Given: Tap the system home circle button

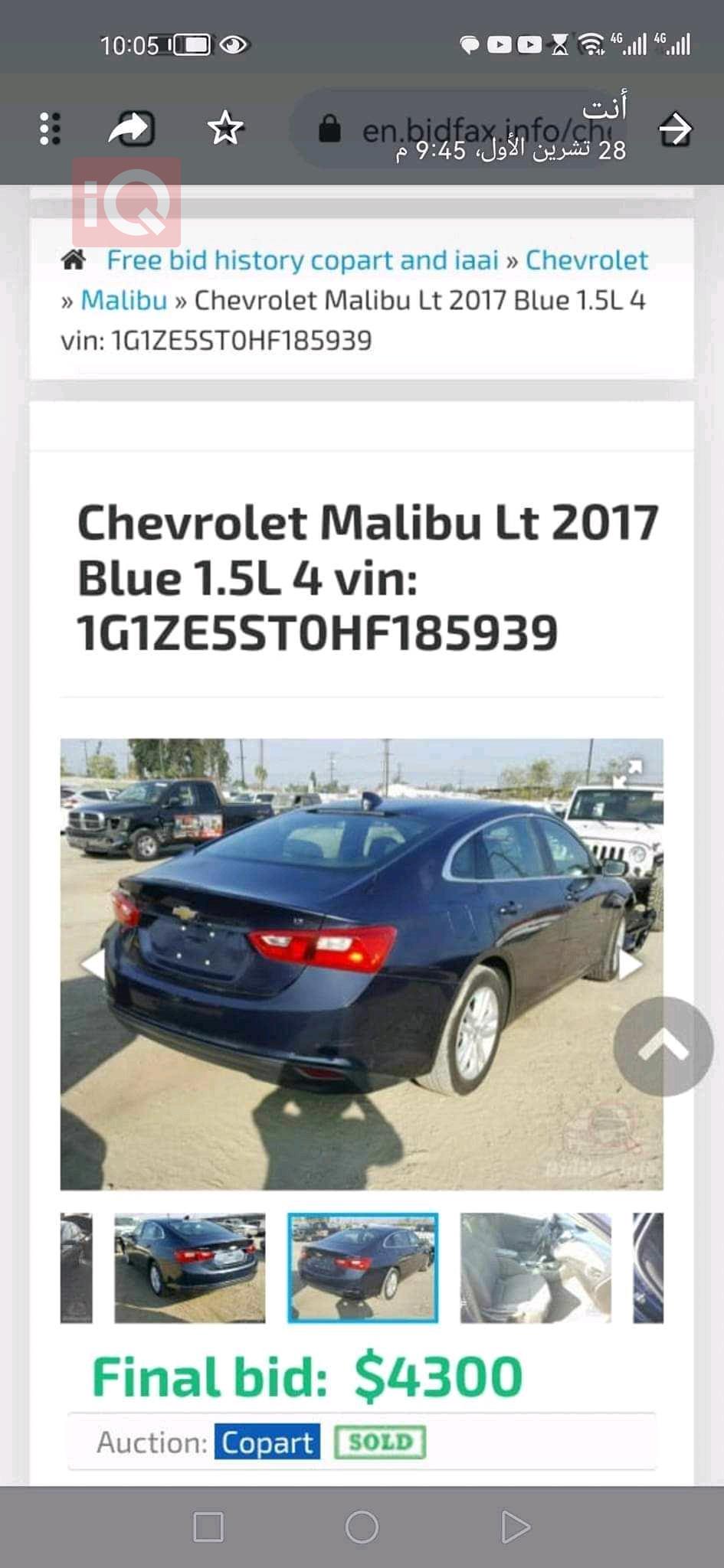Looking at the screenshot, I should click(x=362, y=1527).
